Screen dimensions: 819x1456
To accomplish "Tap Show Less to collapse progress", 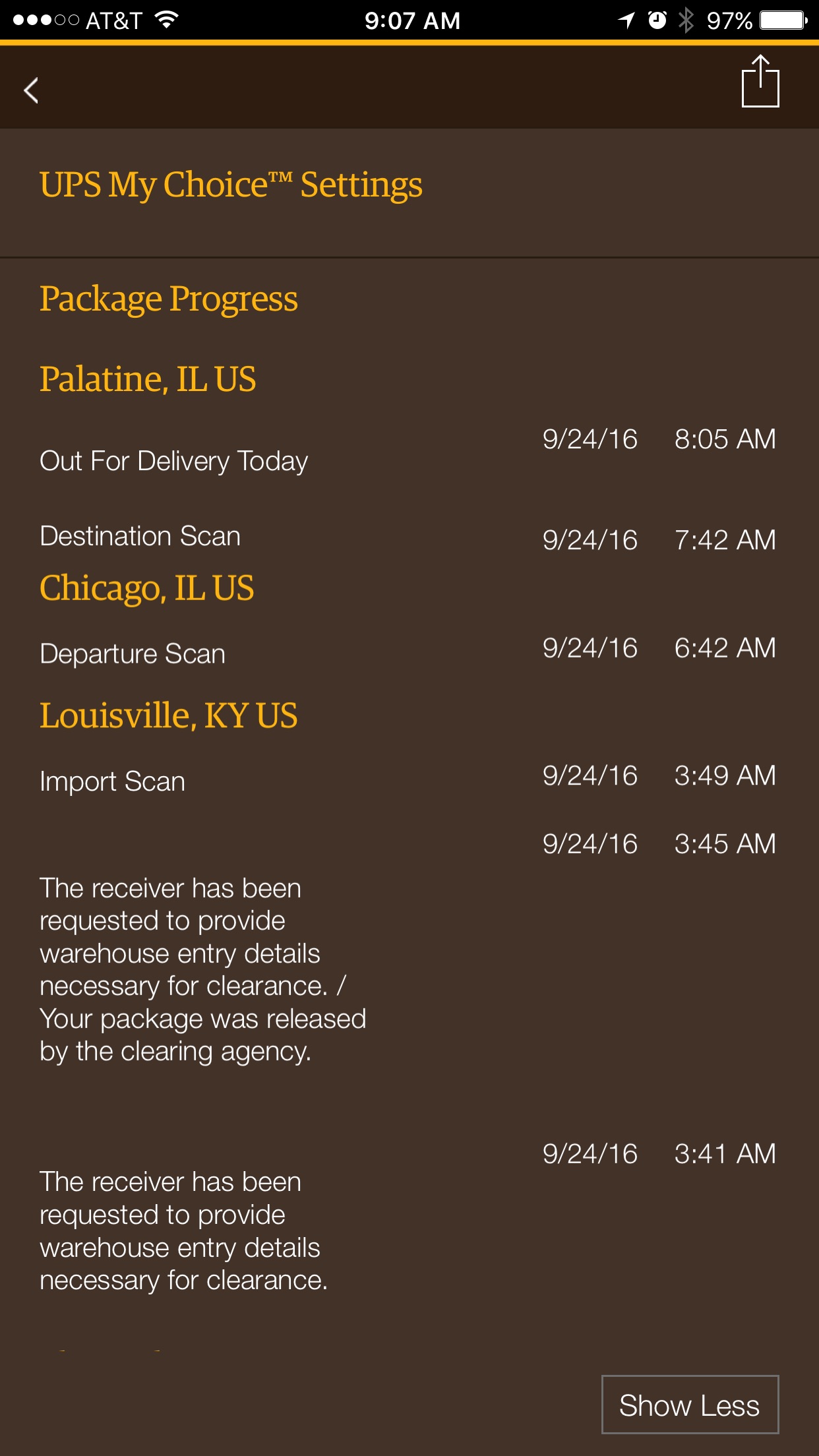I will tap(690, 1405).
